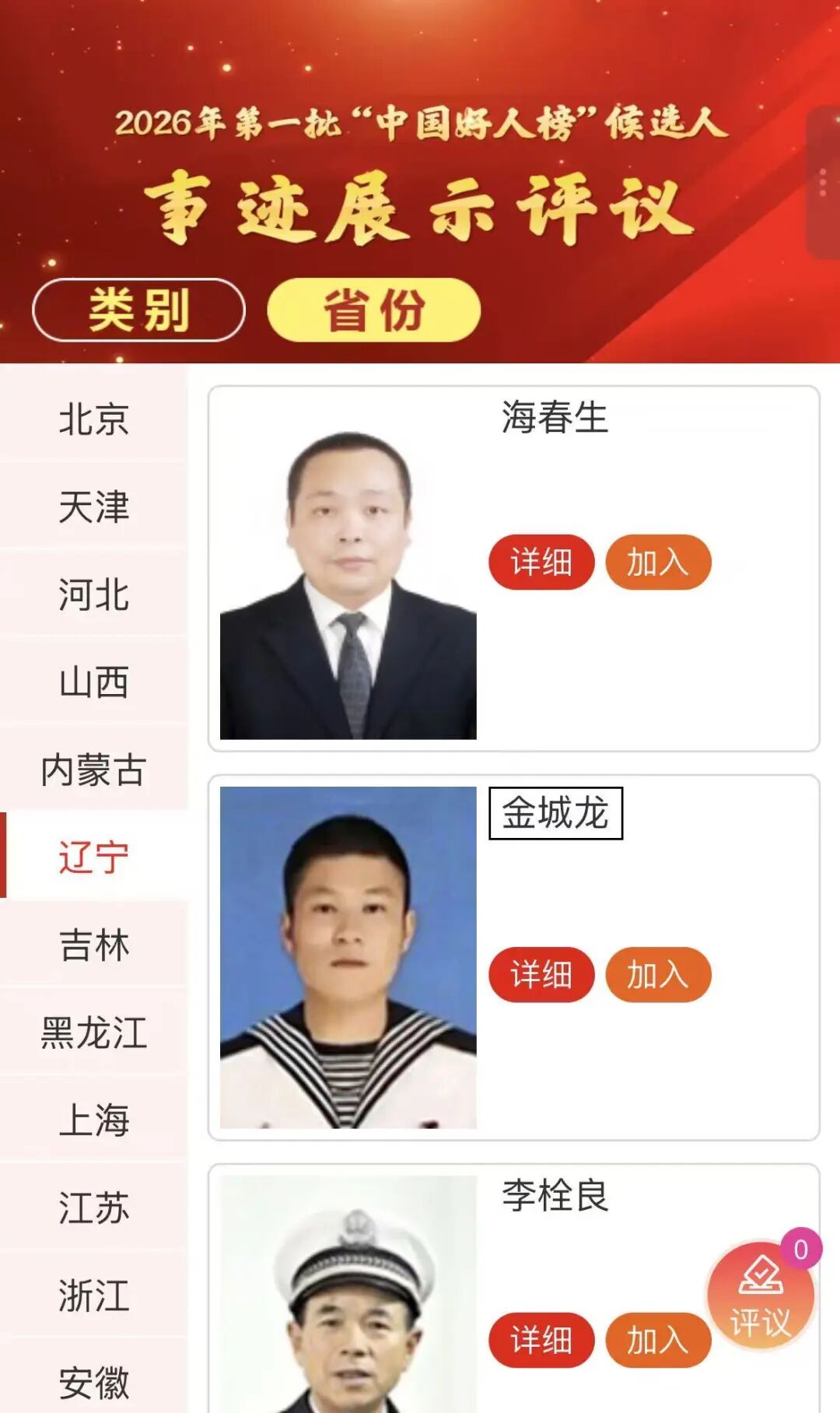Choose 北京 in the province list
This screenshot has width=840, height=1413.
pyautogui.click(x=93, y=419)
